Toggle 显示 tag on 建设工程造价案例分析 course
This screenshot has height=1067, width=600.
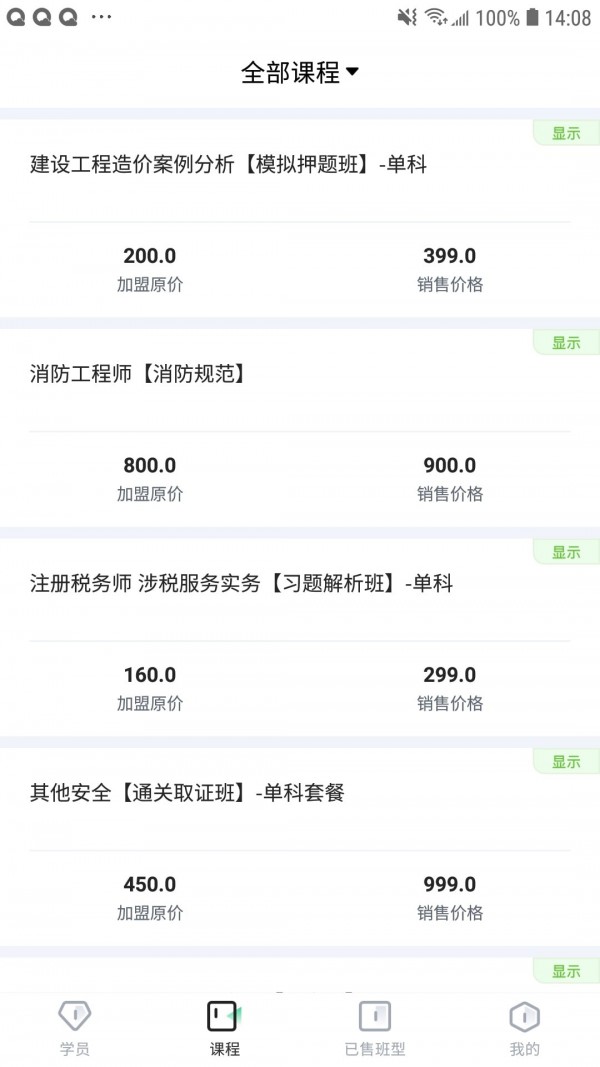pos(566,133)
